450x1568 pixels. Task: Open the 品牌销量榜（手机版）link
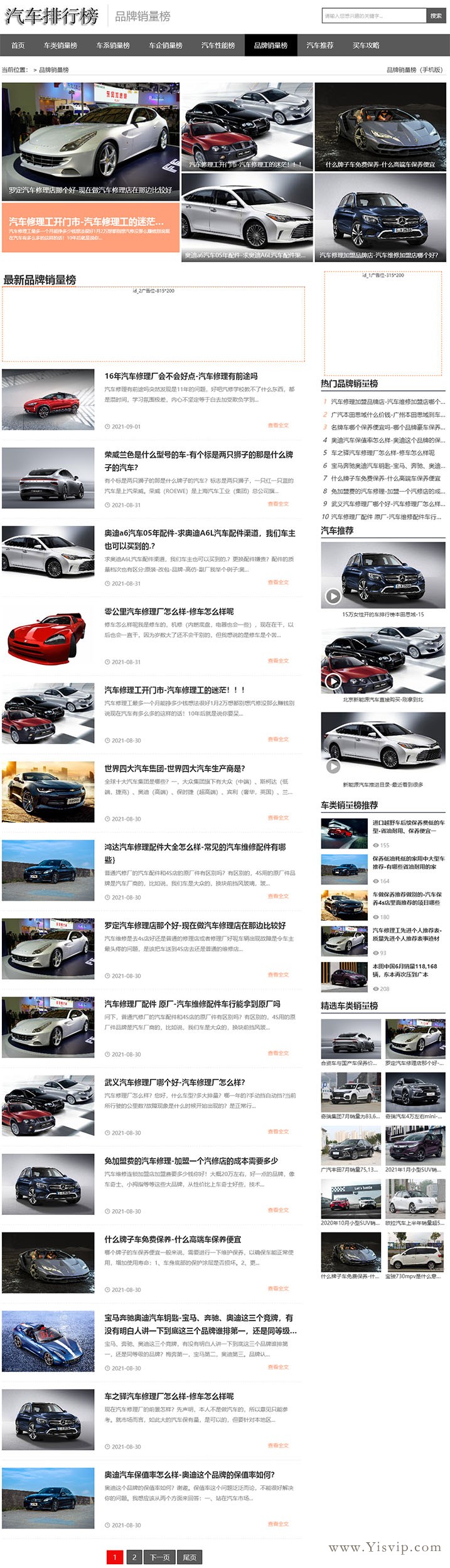click(414, 70)
